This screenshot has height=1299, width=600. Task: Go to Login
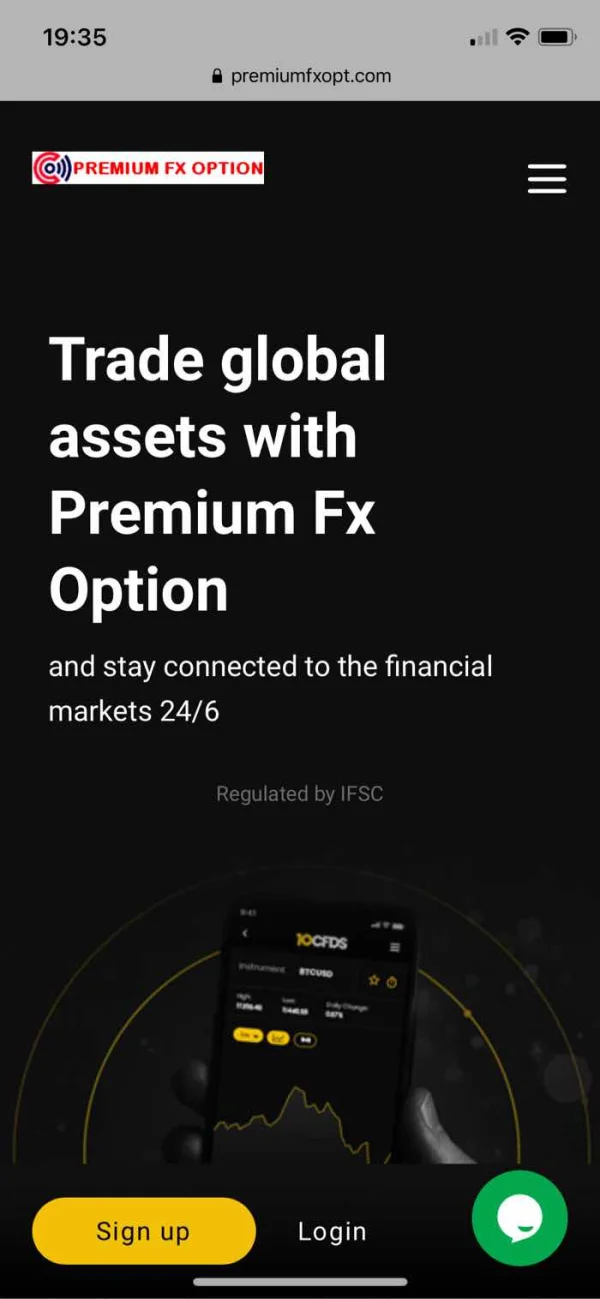332,1231
